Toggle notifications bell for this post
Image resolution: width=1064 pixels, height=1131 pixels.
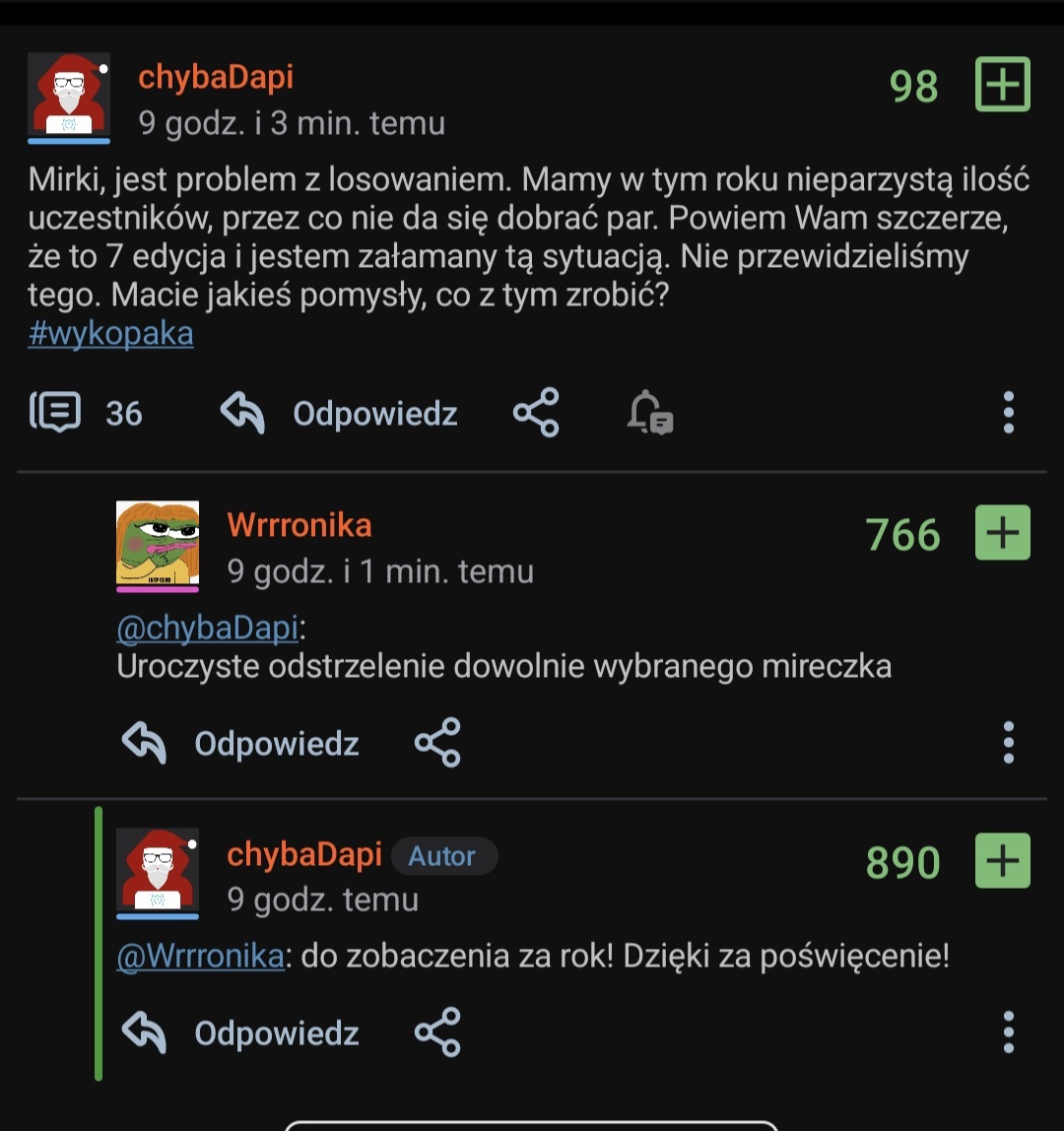649,412
